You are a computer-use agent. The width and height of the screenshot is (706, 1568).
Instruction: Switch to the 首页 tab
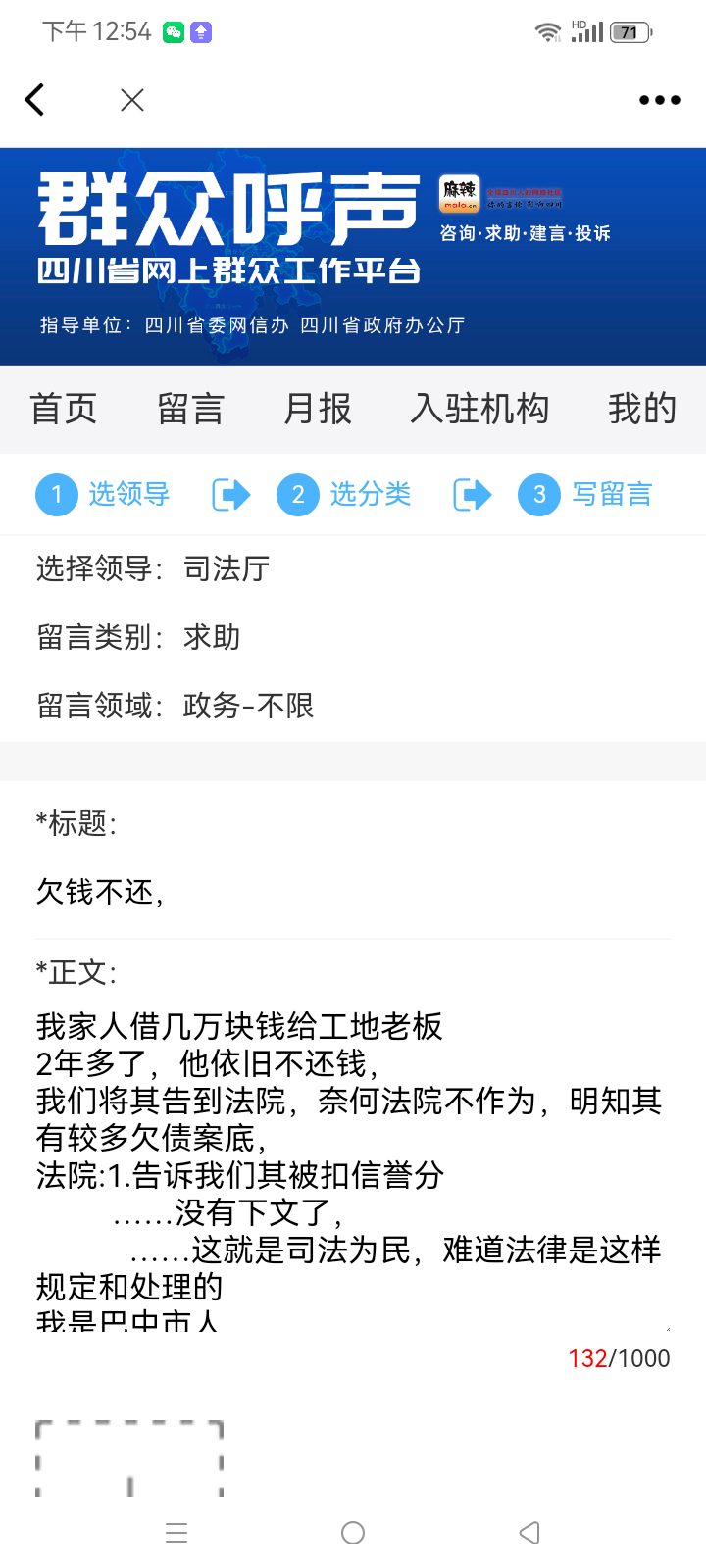click(64, 409)
